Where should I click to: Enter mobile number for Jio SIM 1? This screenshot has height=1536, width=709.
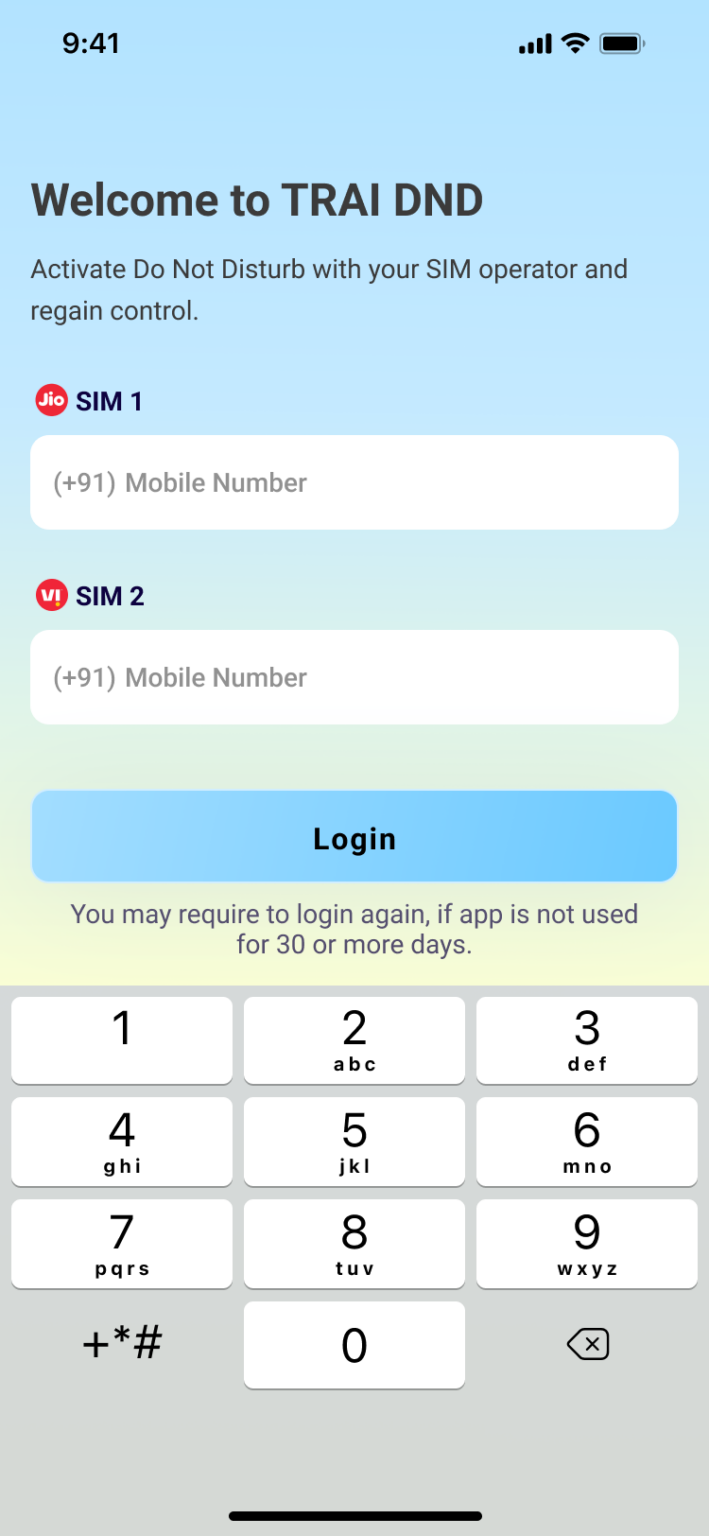(x=354, y=482)
